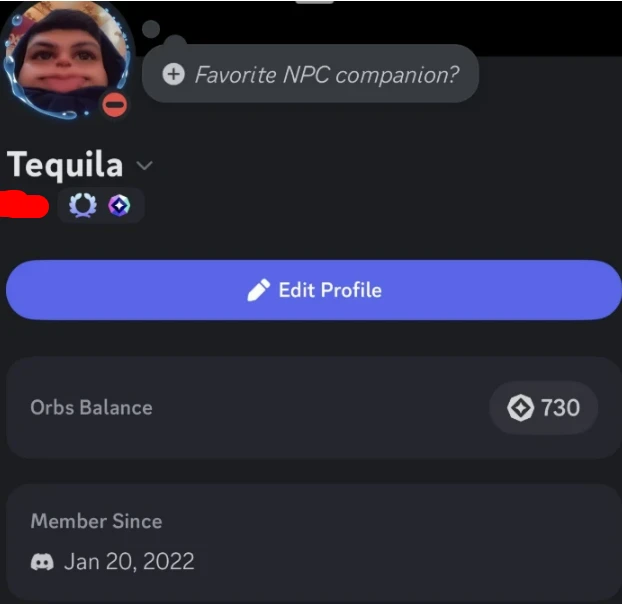
Task: Expand the chevron next to Tequila
Action: [x=145, y=165]
